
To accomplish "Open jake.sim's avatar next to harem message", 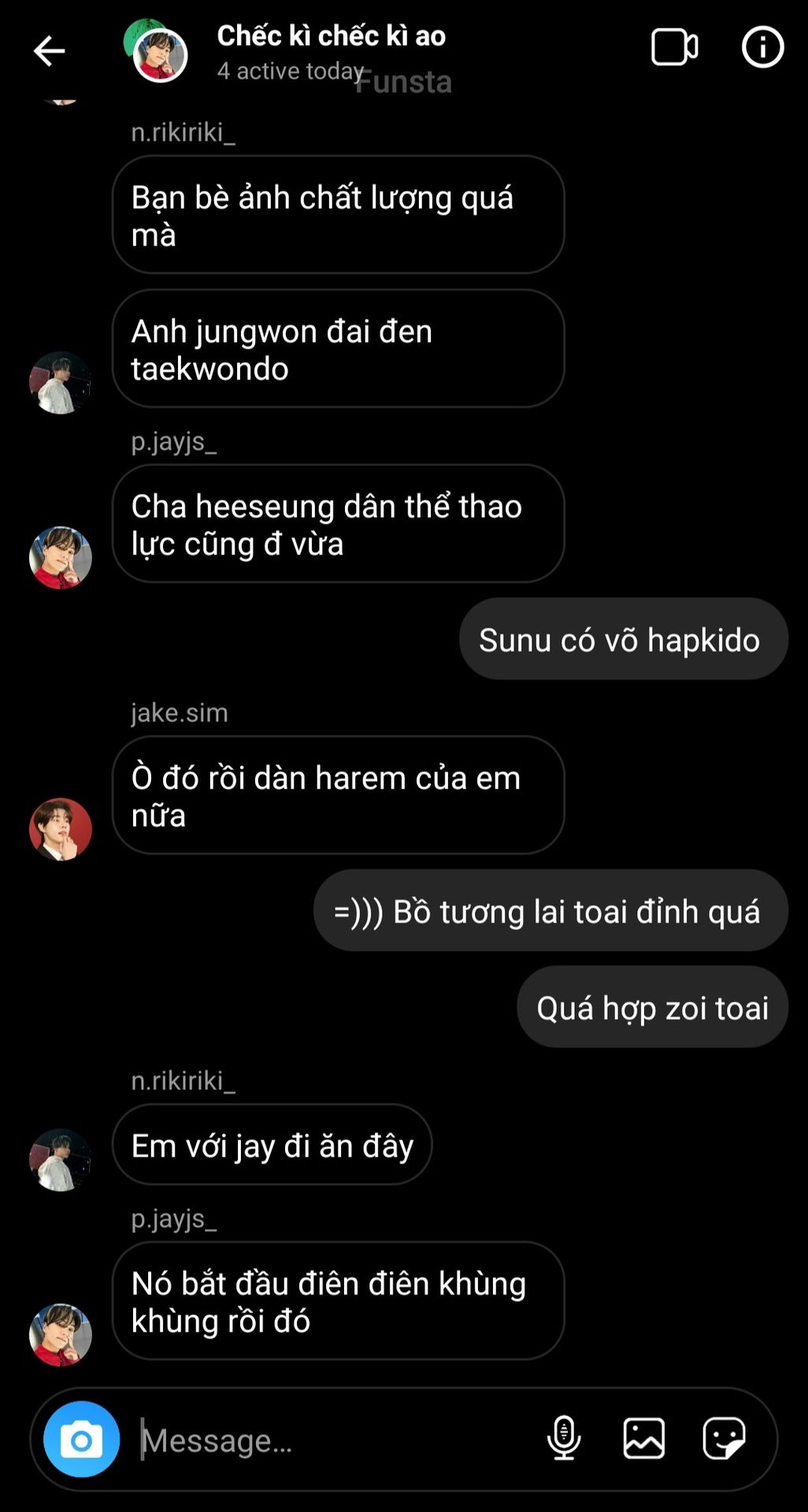I will (x=61, y=829).
